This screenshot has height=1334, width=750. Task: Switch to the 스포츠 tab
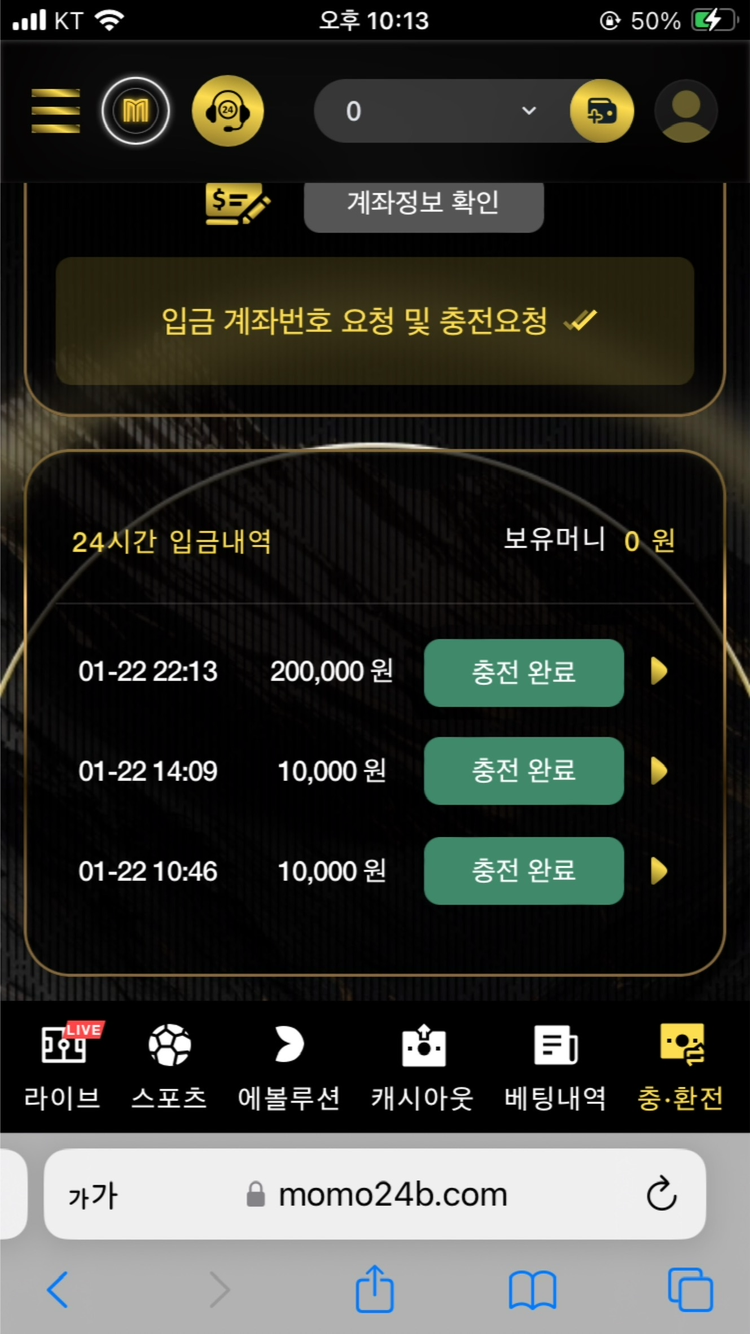coord(169,1067)
